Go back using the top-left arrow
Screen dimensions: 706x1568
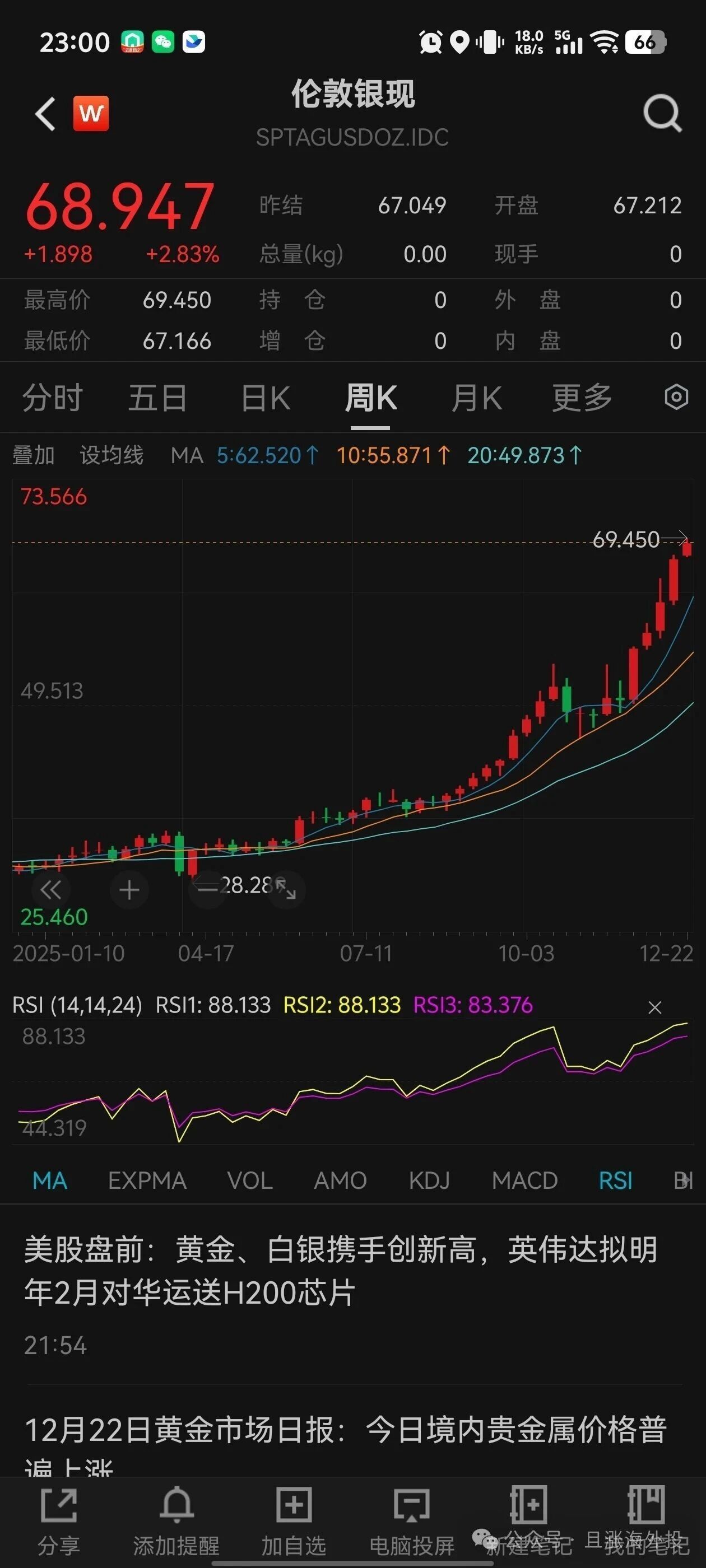[46, 114]
